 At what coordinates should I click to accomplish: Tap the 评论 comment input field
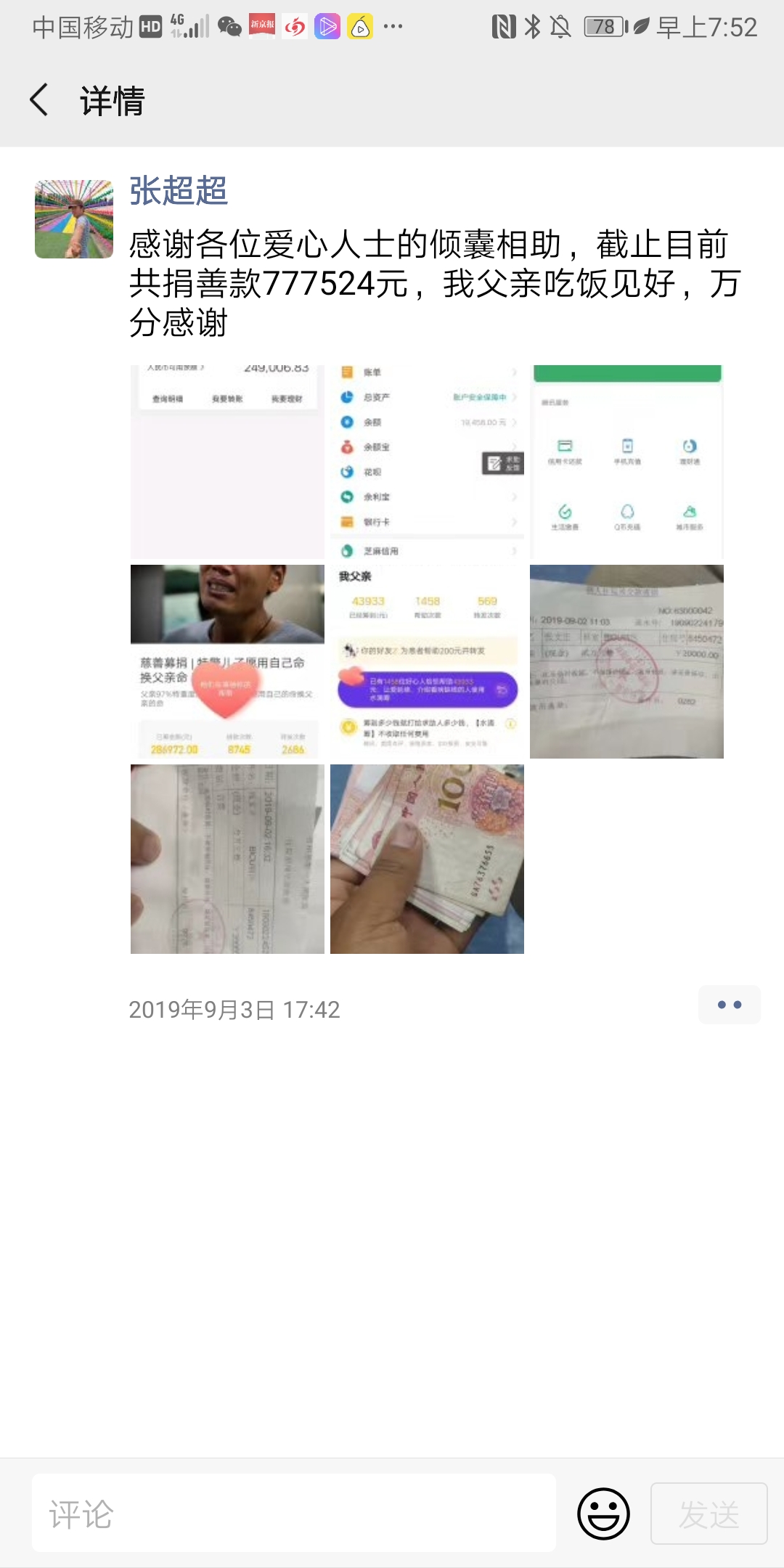[x=293, y=1514]
